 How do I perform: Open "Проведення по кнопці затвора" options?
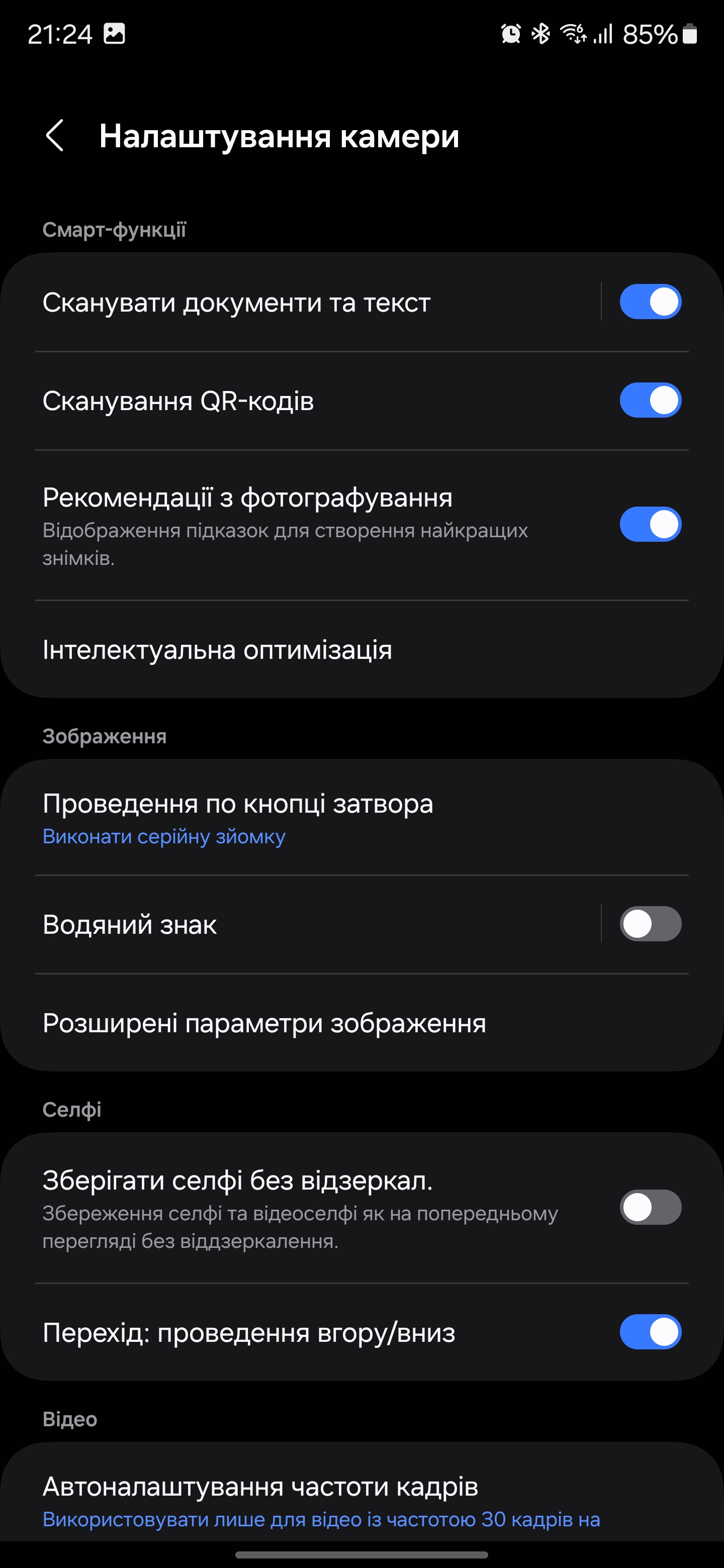pyautogui.click(x=237, y=818)
